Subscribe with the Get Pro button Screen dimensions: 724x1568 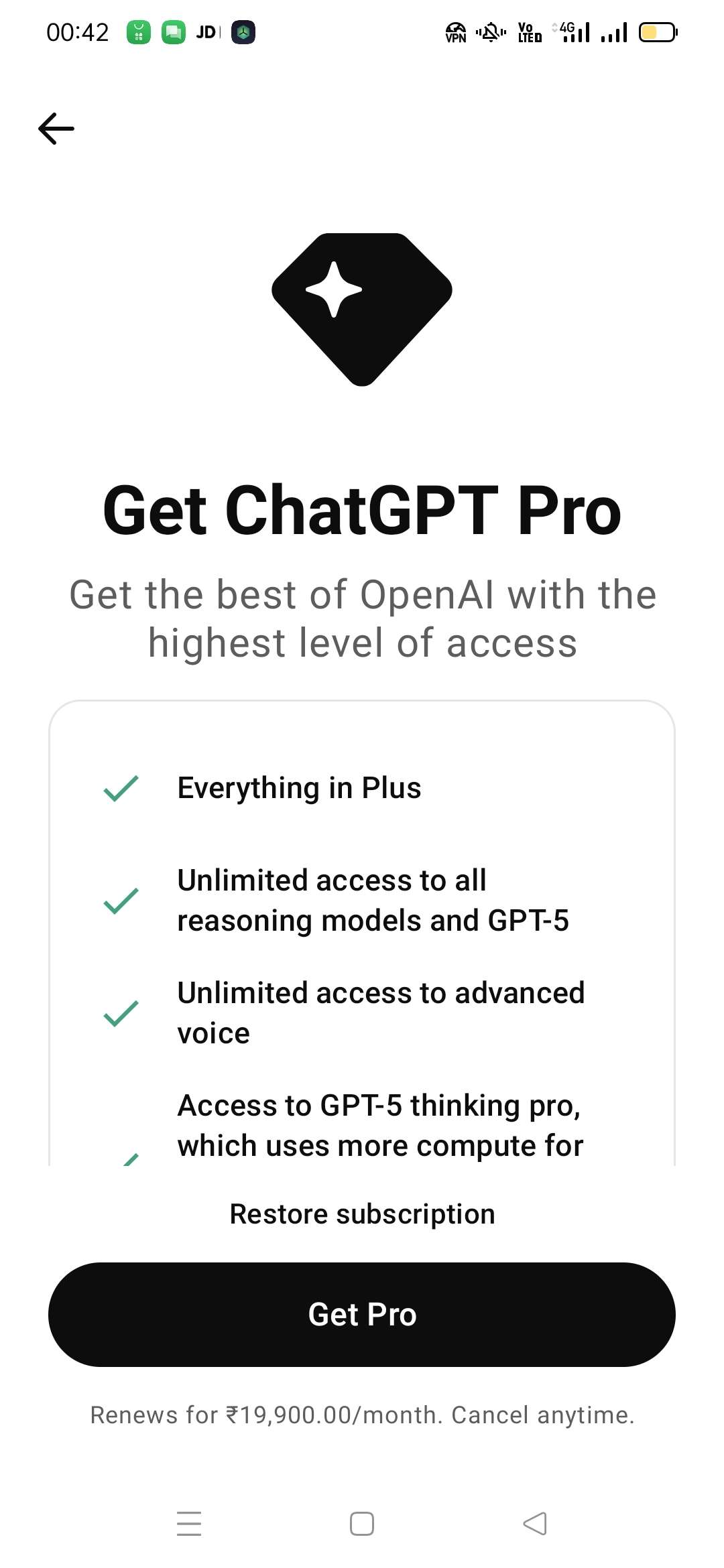362,1315
